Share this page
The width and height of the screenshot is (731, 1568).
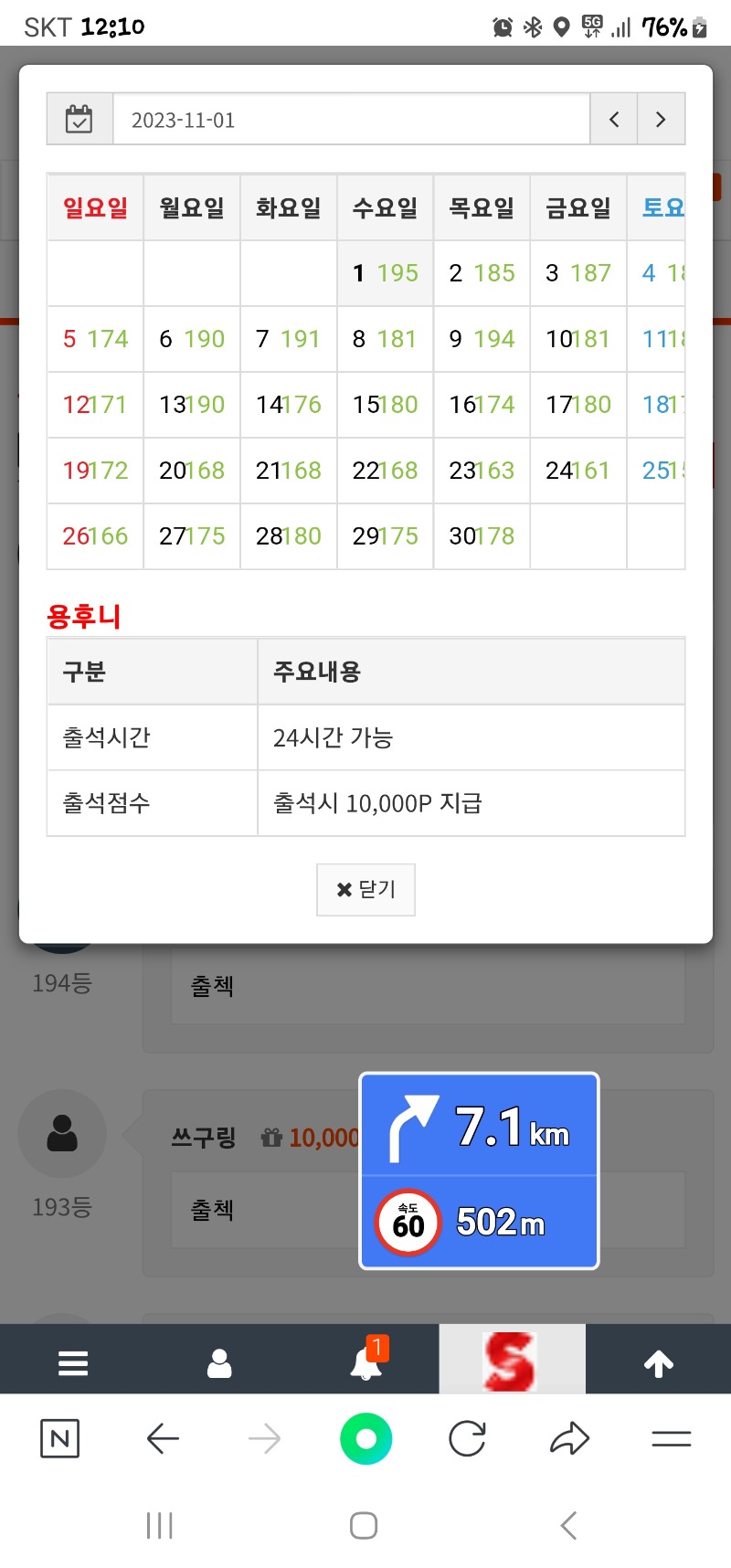click(x=570, y=1439)
